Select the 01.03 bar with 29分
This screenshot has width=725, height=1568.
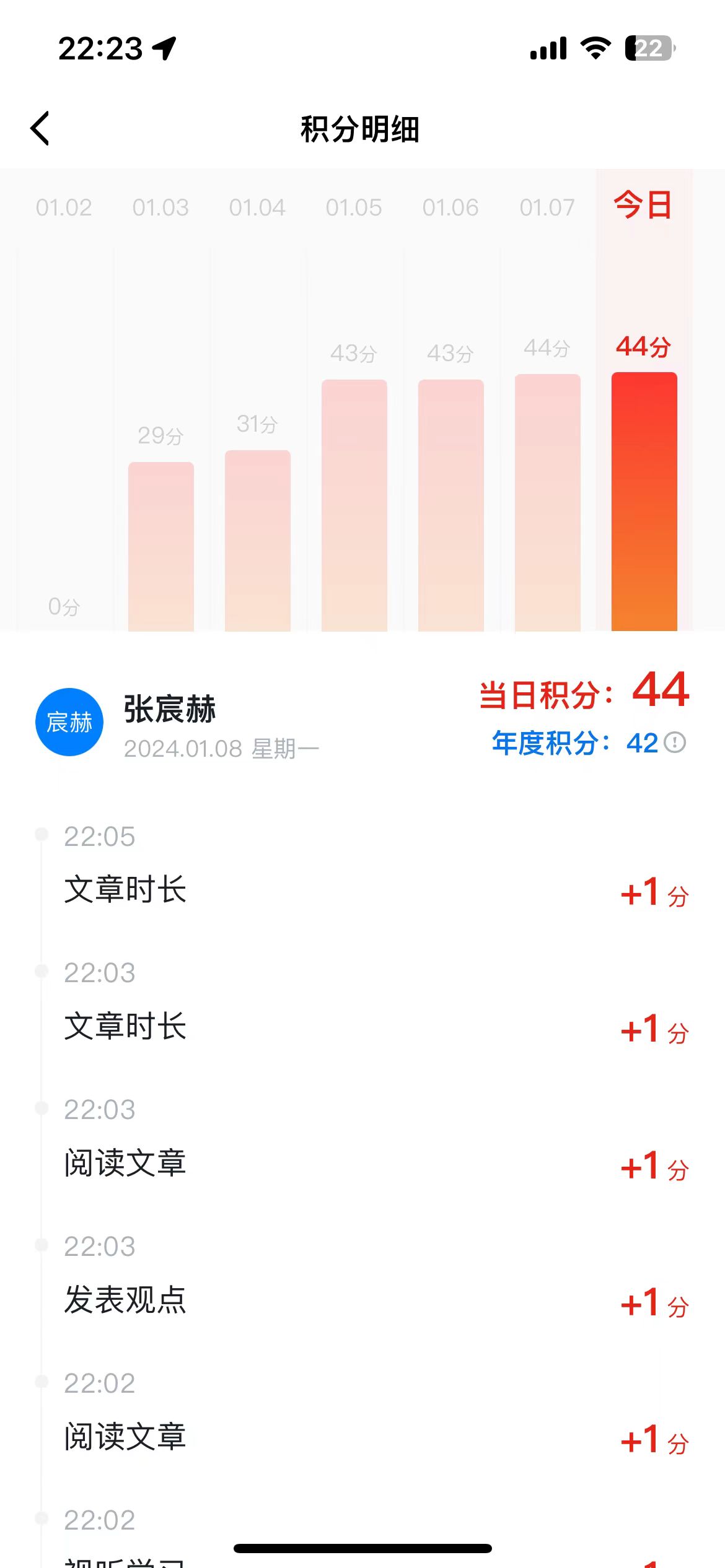pyautogui.click(x=161, y=545)
